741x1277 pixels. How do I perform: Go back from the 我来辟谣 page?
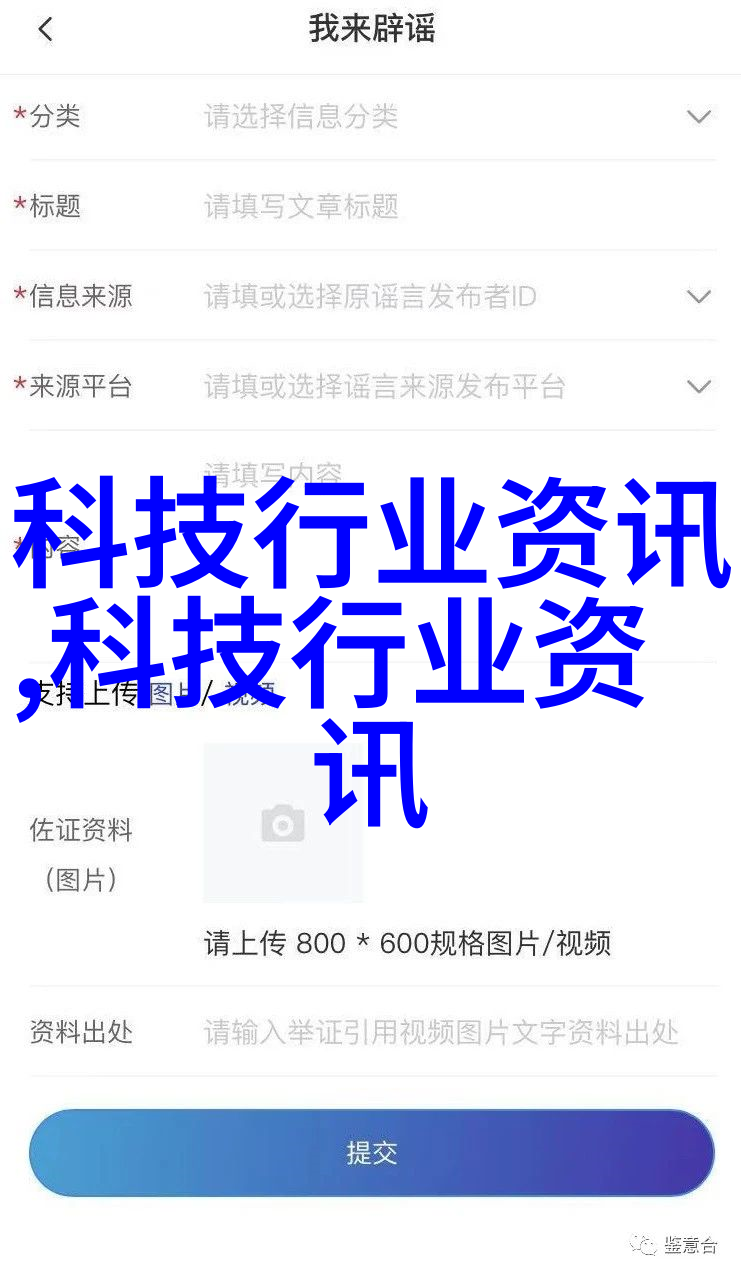[x=45, y=30]
